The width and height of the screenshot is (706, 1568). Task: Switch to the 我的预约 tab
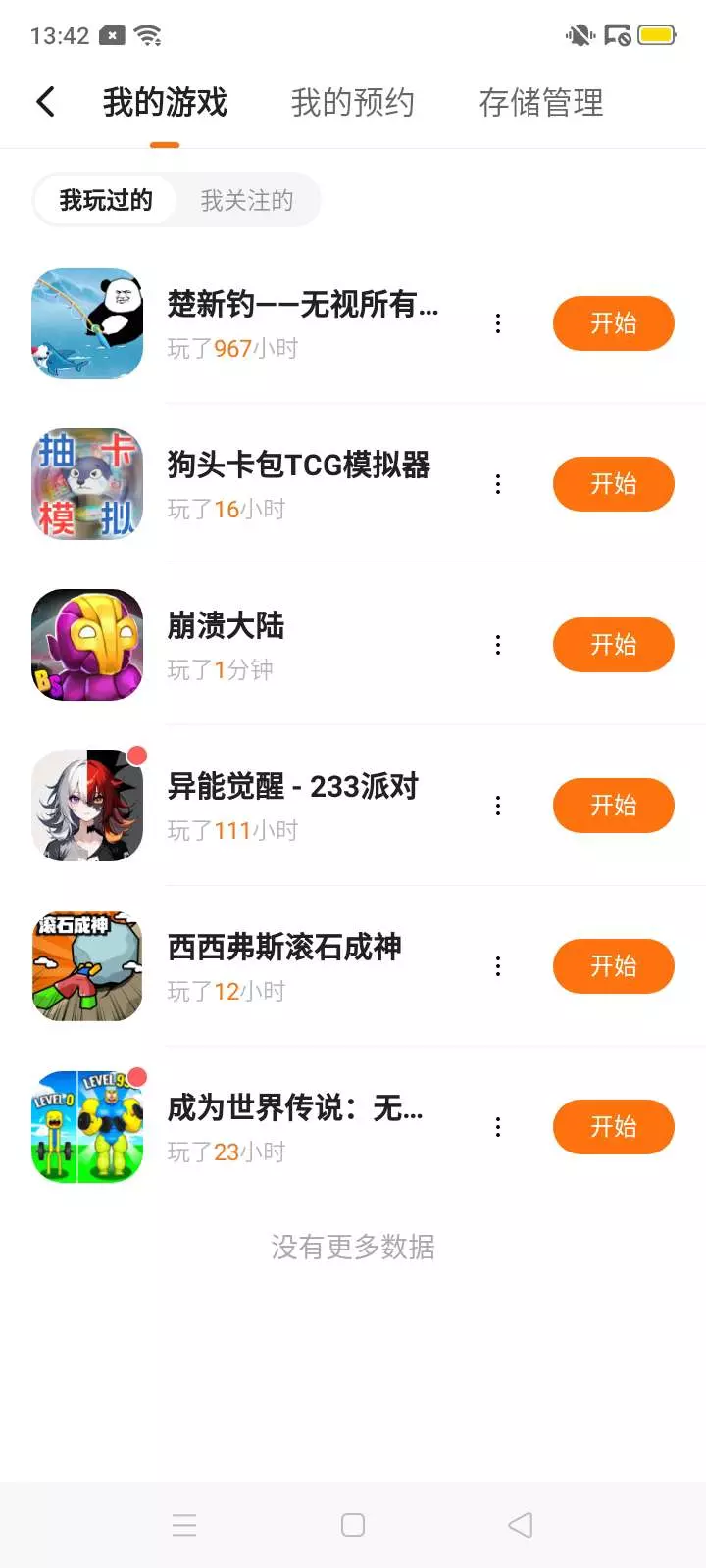(352, 102)
